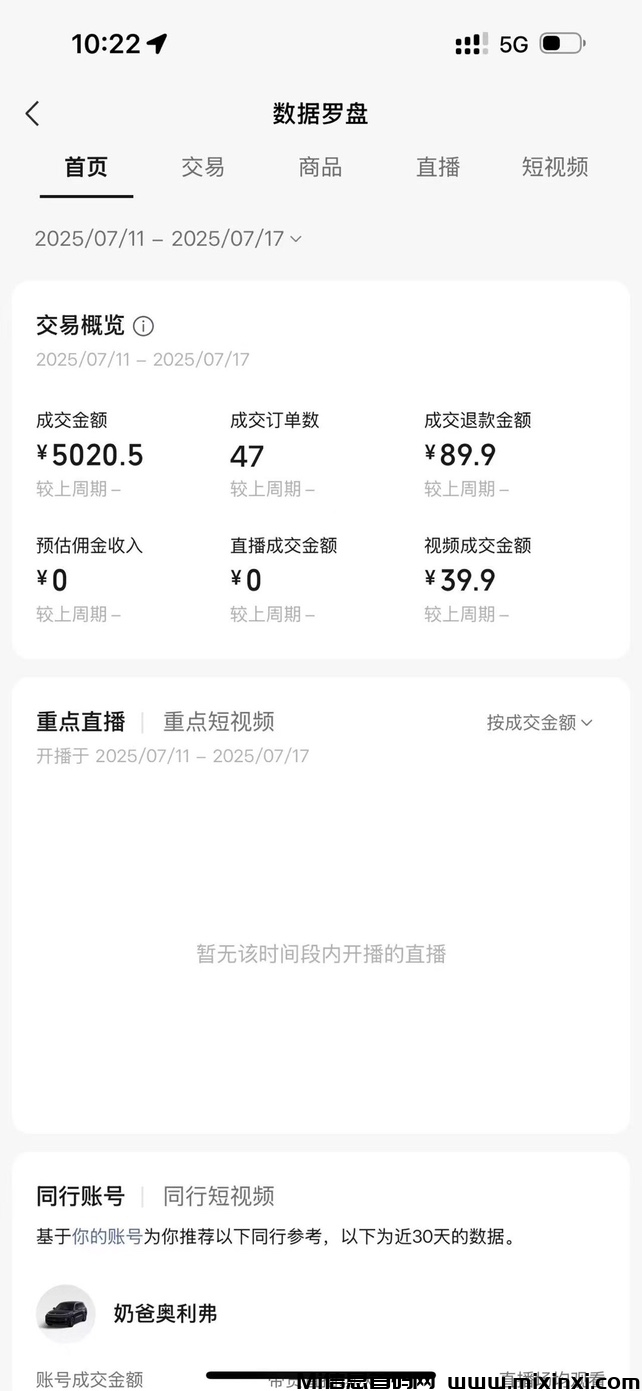The image size is (642, 1391).
Task: Select the 同行账号 section tab
Action: coord(81,1196)
